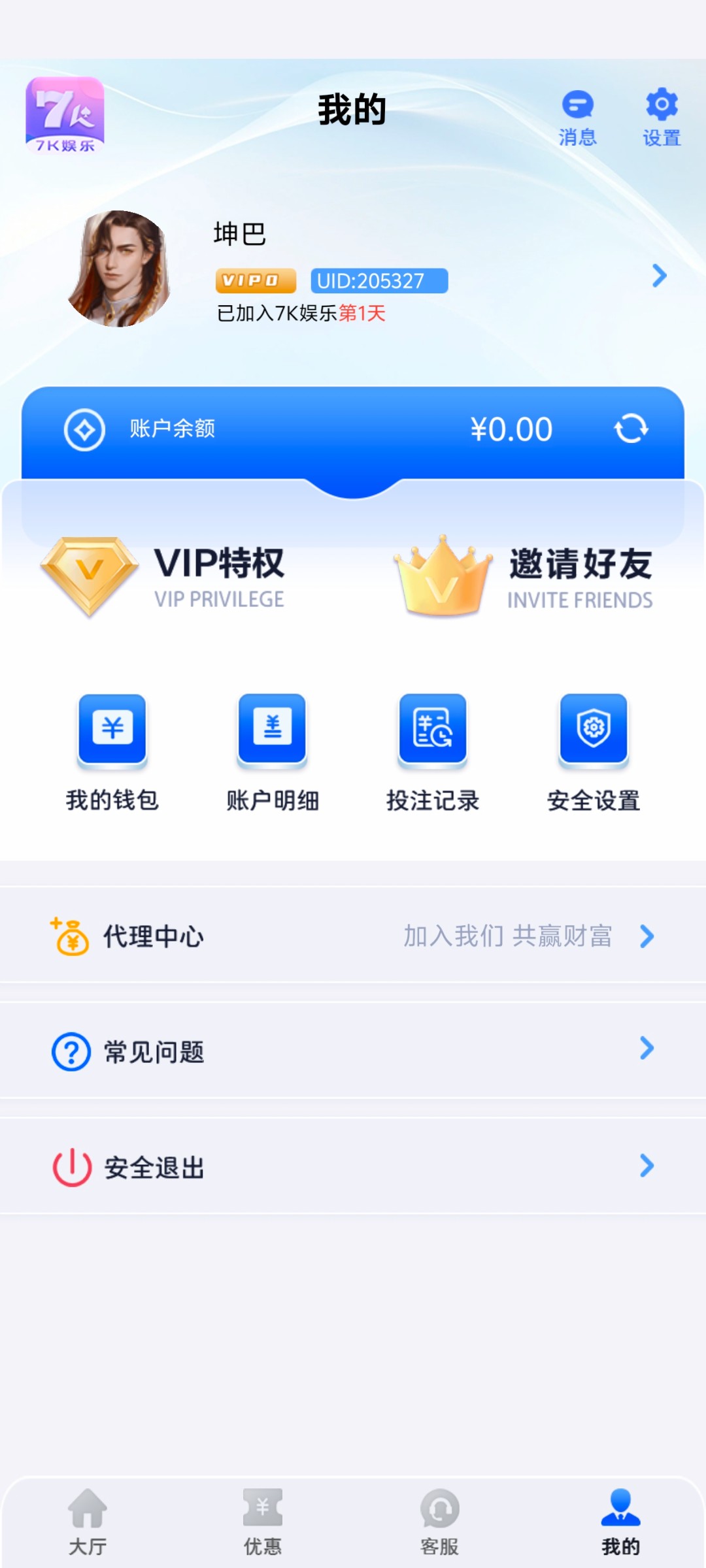Screen dimensions: 706x1568
Task: Select the 我的 tab
Action: [x=620, y=1522]
